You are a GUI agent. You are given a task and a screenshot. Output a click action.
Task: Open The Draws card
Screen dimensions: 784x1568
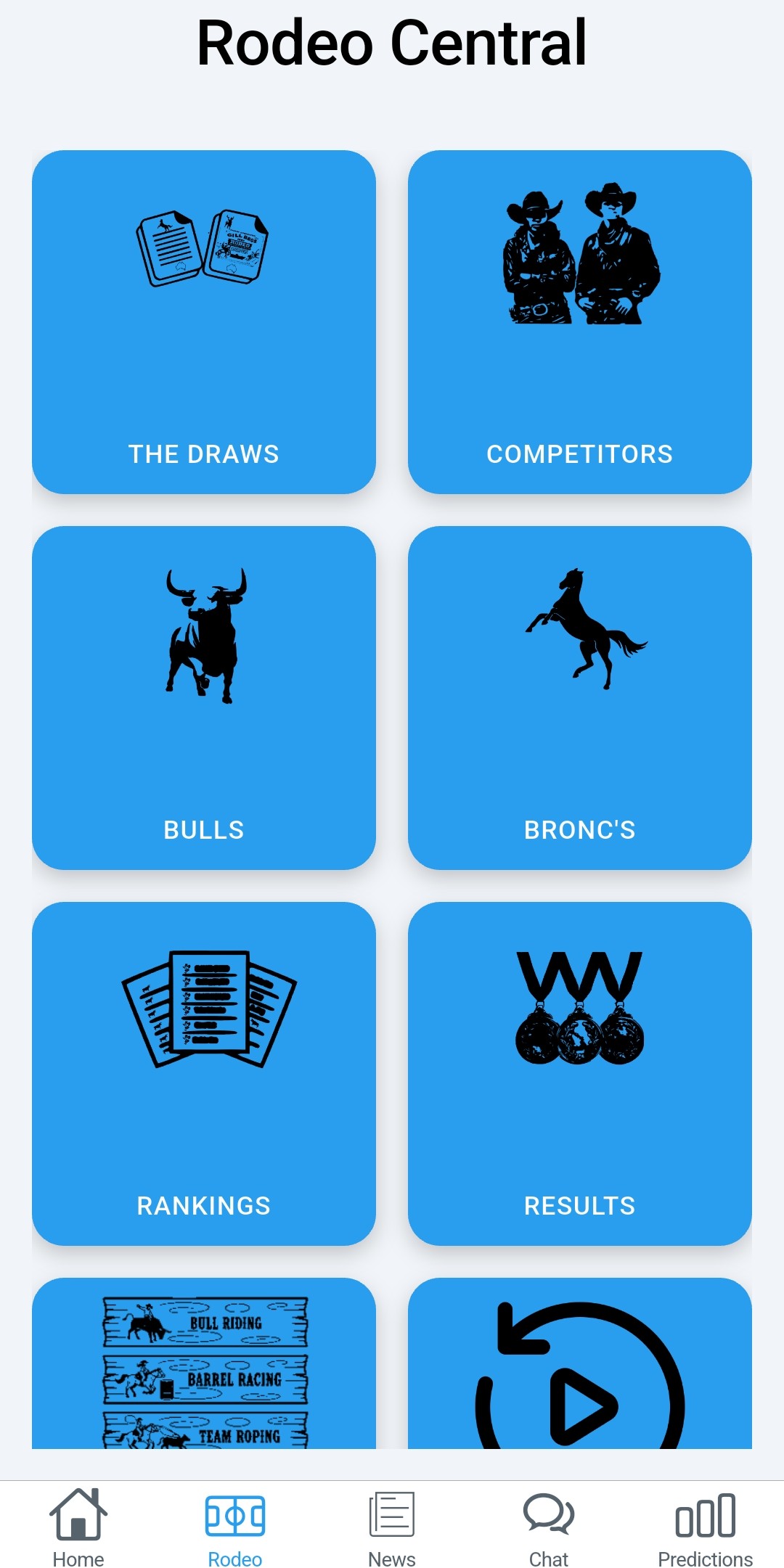(x=204, y=322)
